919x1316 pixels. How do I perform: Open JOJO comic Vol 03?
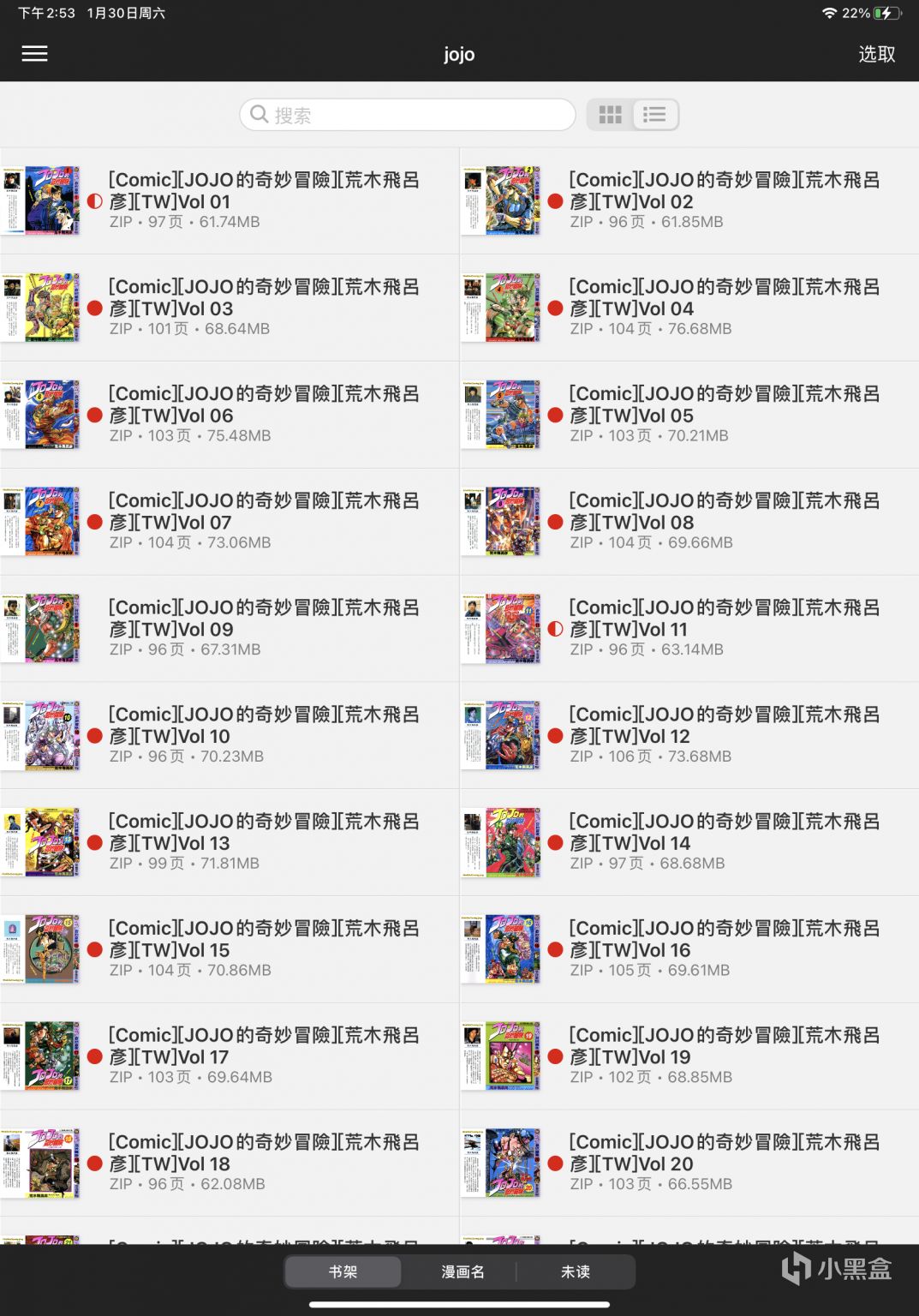click(x=230, y=308)
